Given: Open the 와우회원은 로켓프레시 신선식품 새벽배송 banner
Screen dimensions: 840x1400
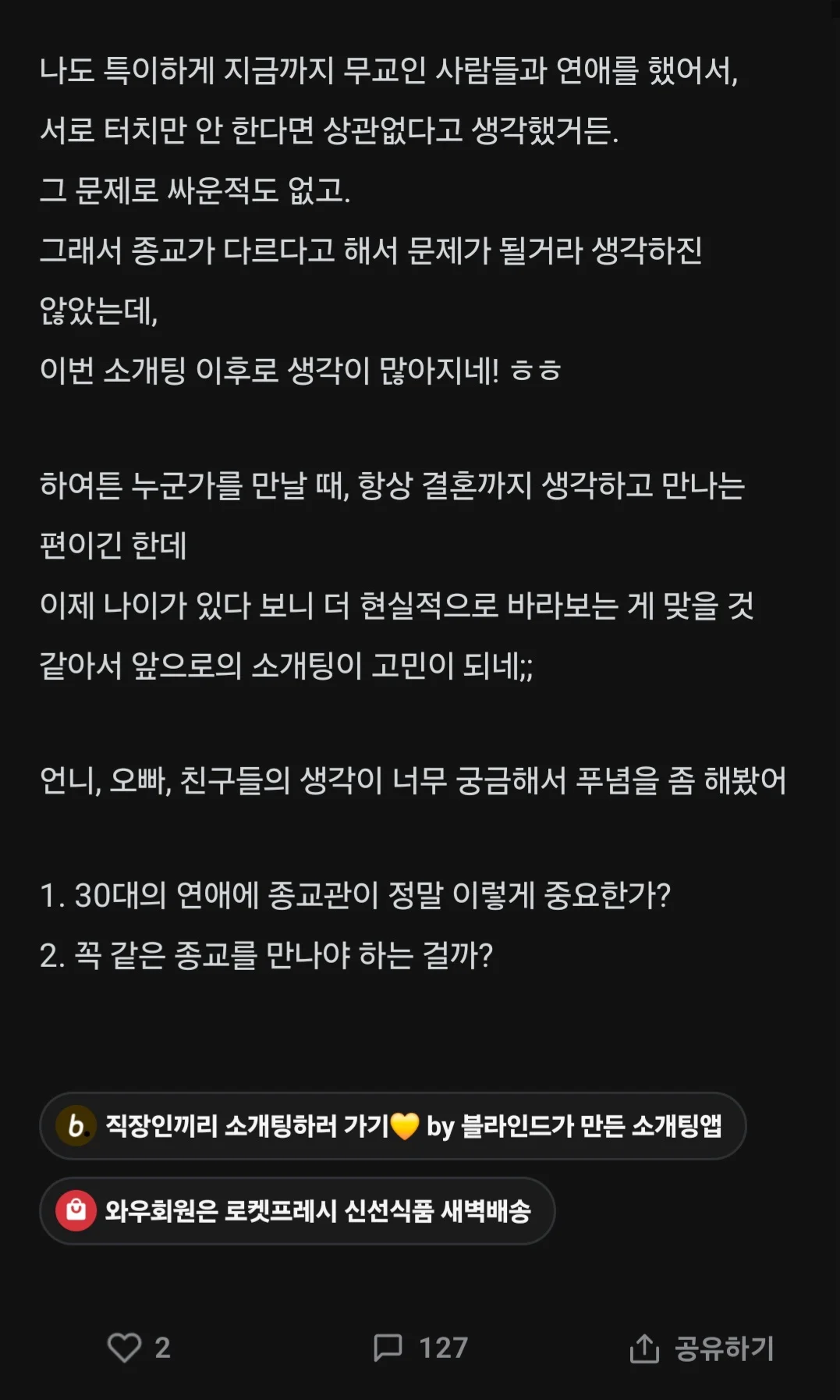Looking at the screenshot, I should pos(297,1211).
